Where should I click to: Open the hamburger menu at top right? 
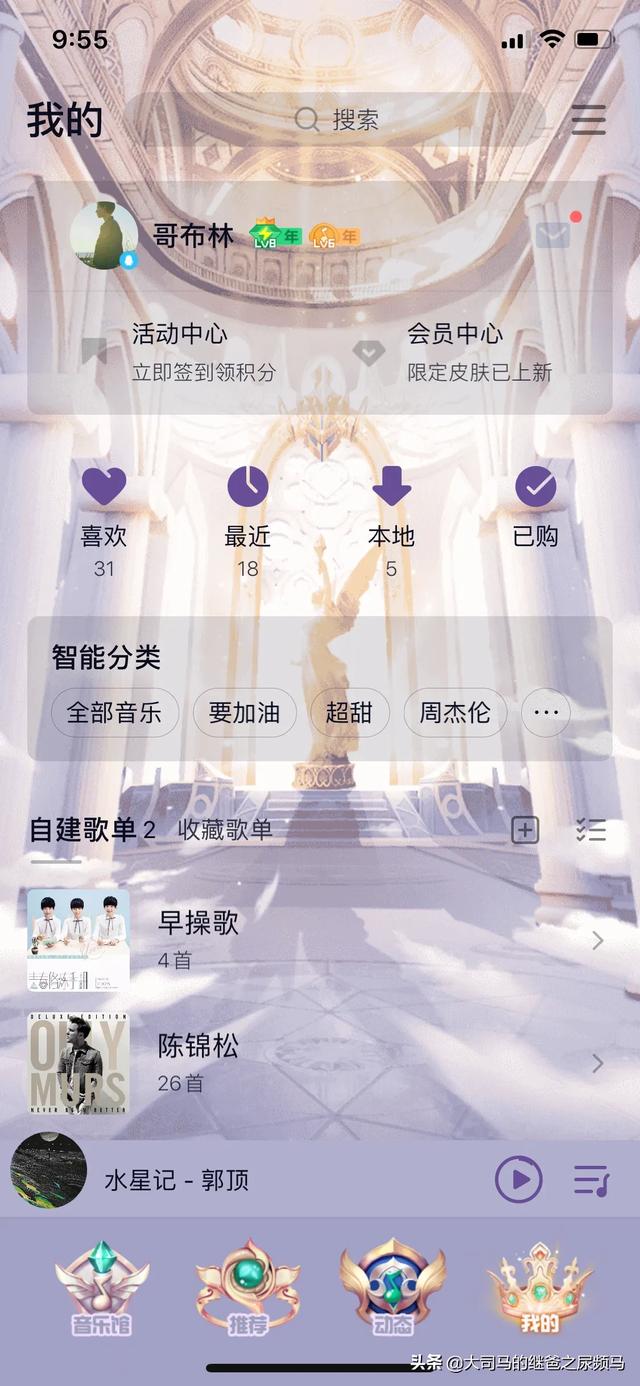[x=588, y=119]
